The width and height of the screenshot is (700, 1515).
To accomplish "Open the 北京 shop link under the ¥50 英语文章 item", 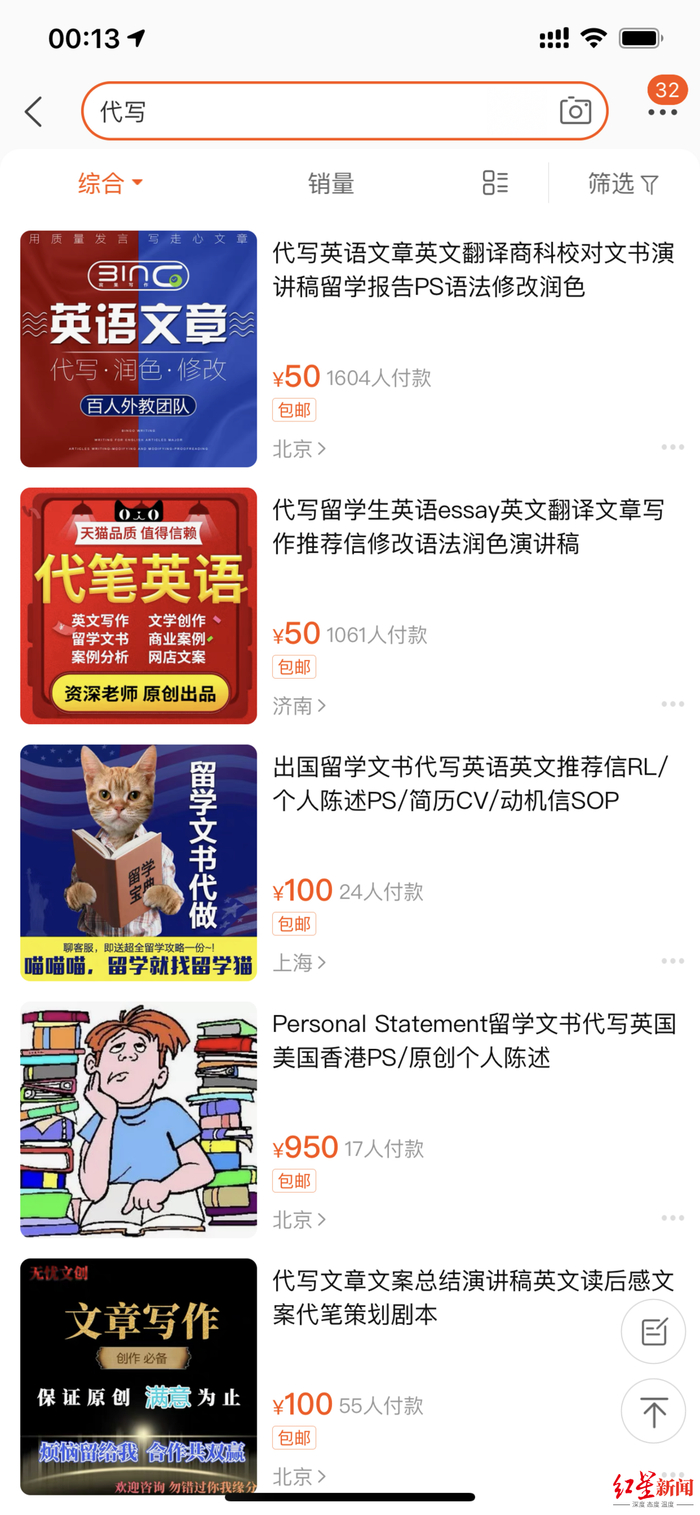I will click(x=299, y=449).
